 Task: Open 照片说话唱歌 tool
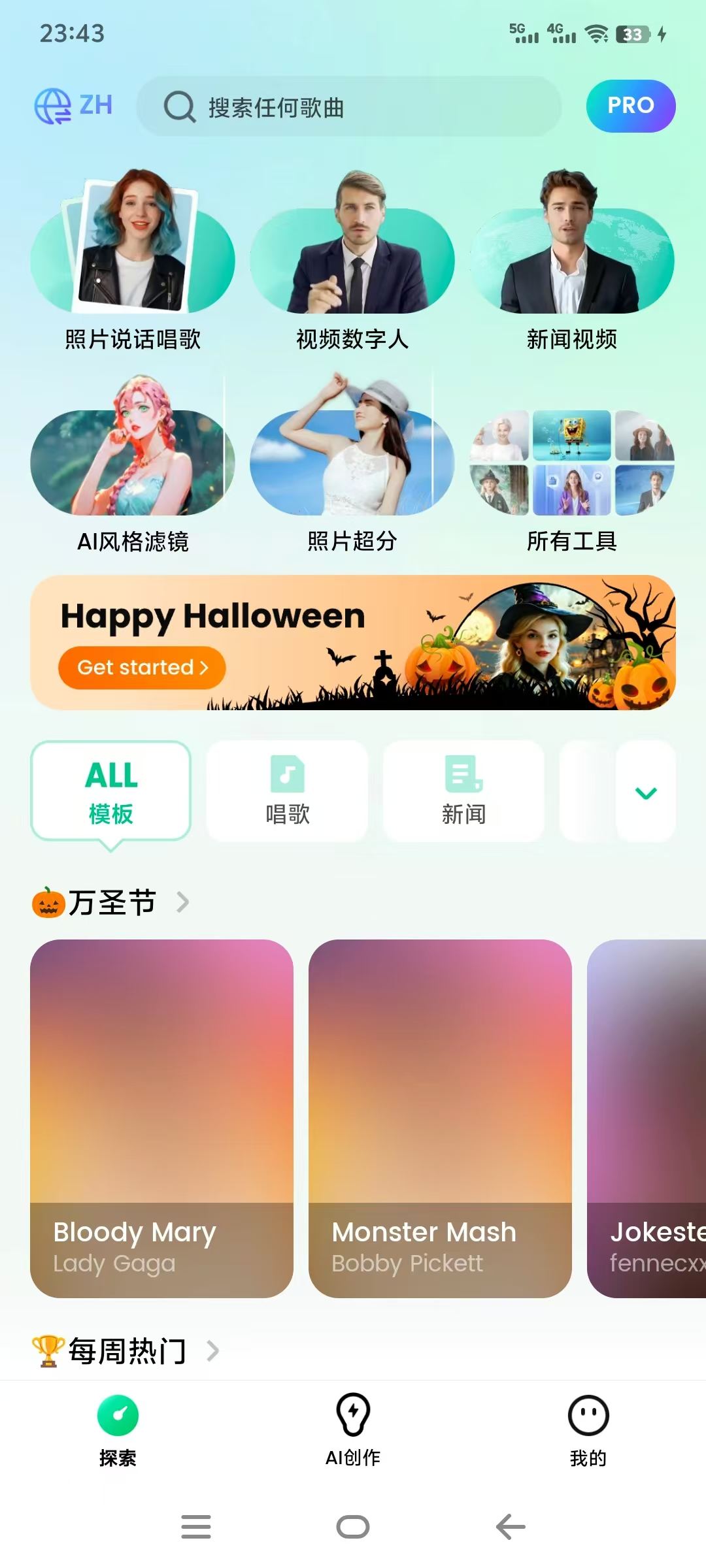click(133, 261)
